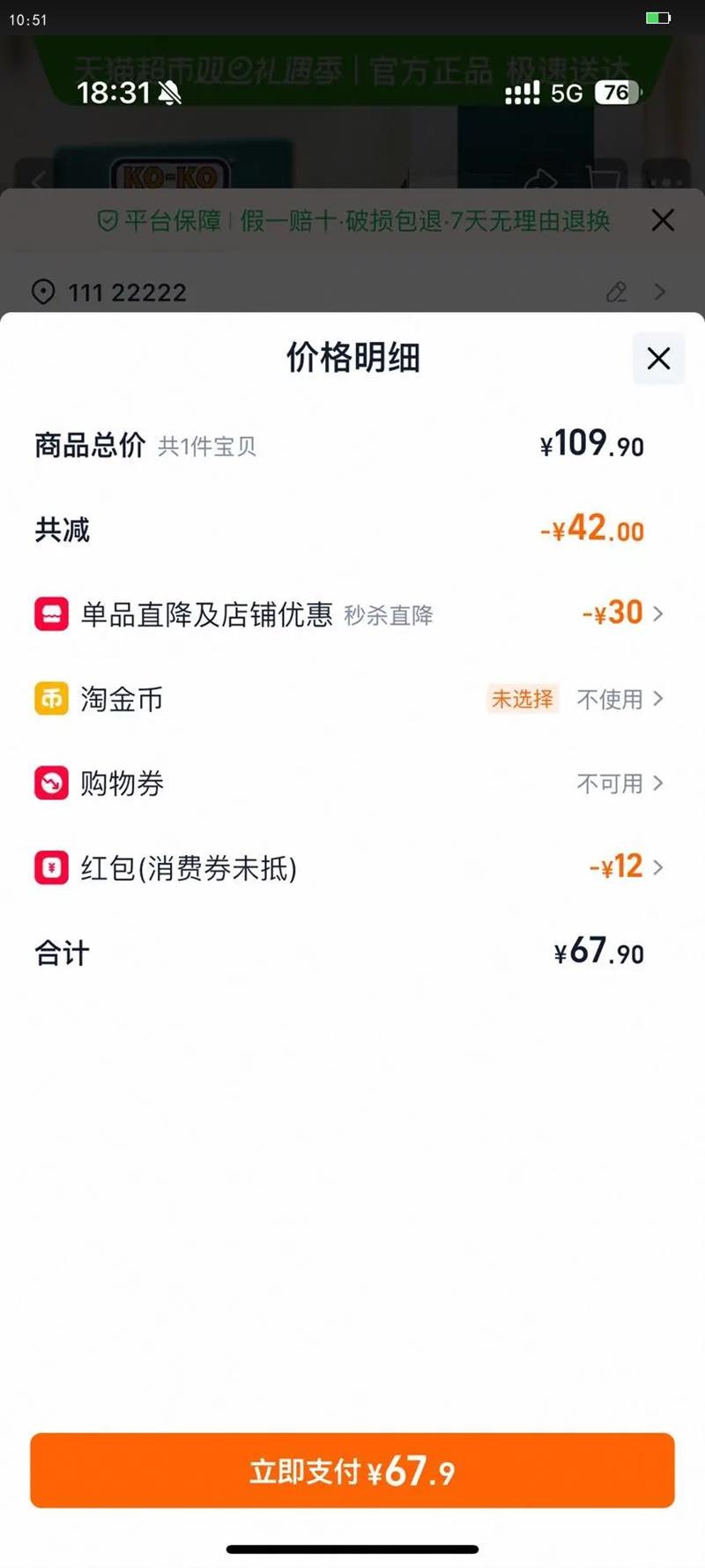Close the 价格明细 price details sheet
The width and height of the screenshot is (705, 1568).
[658, 359]
